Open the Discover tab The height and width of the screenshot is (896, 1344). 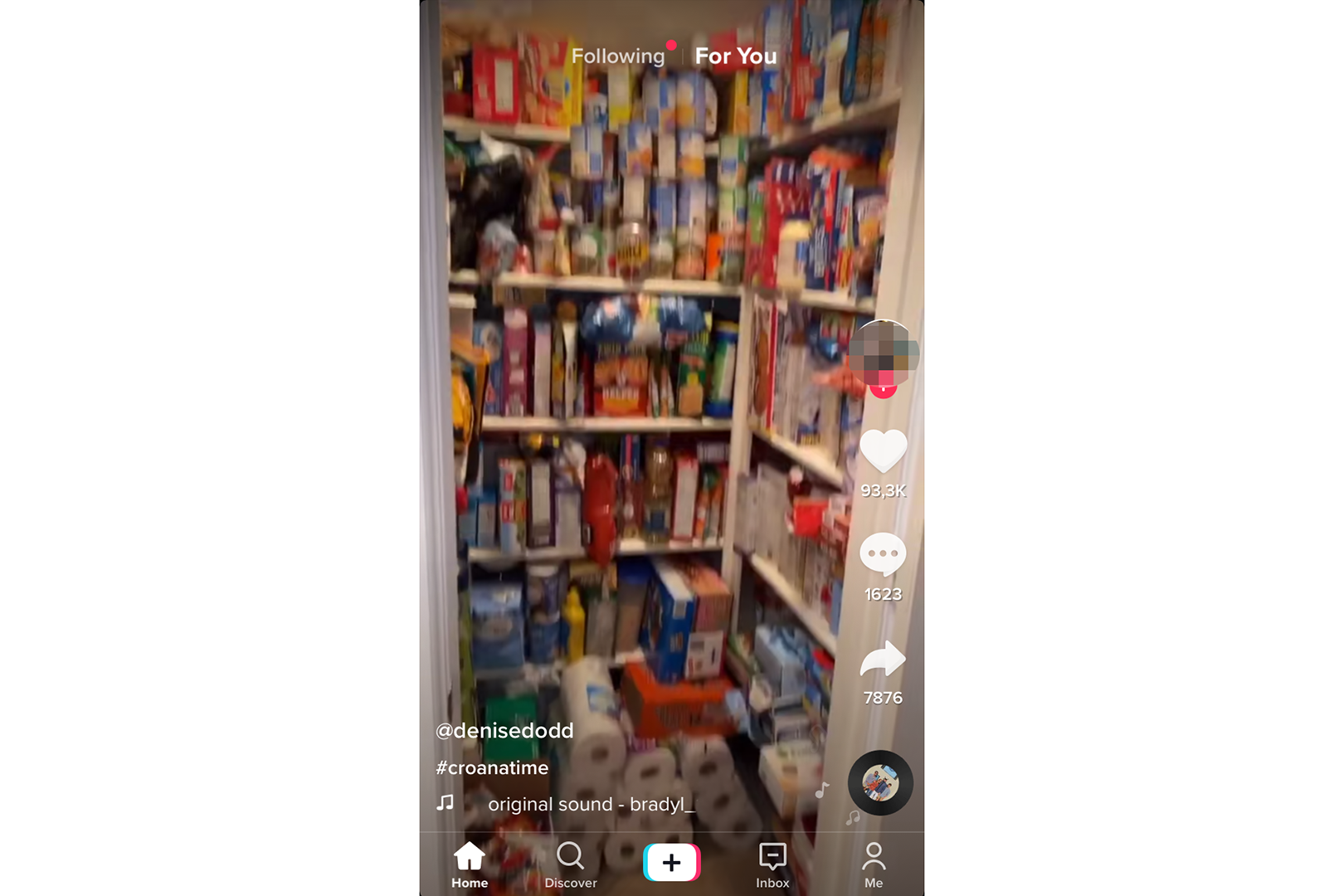click(x=571, y=864)
